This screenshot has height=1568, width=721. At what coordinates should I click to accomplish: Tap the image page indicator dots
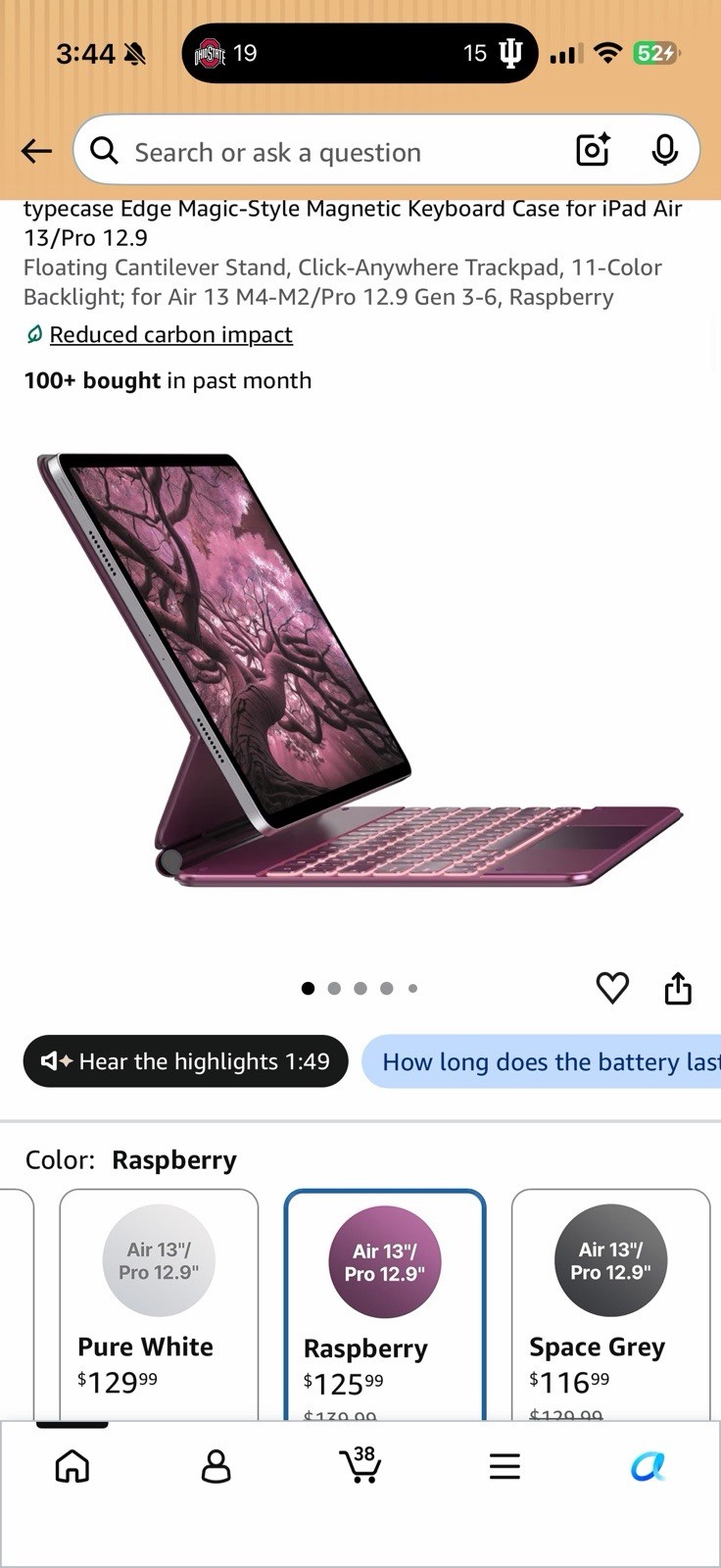point(360,988)
